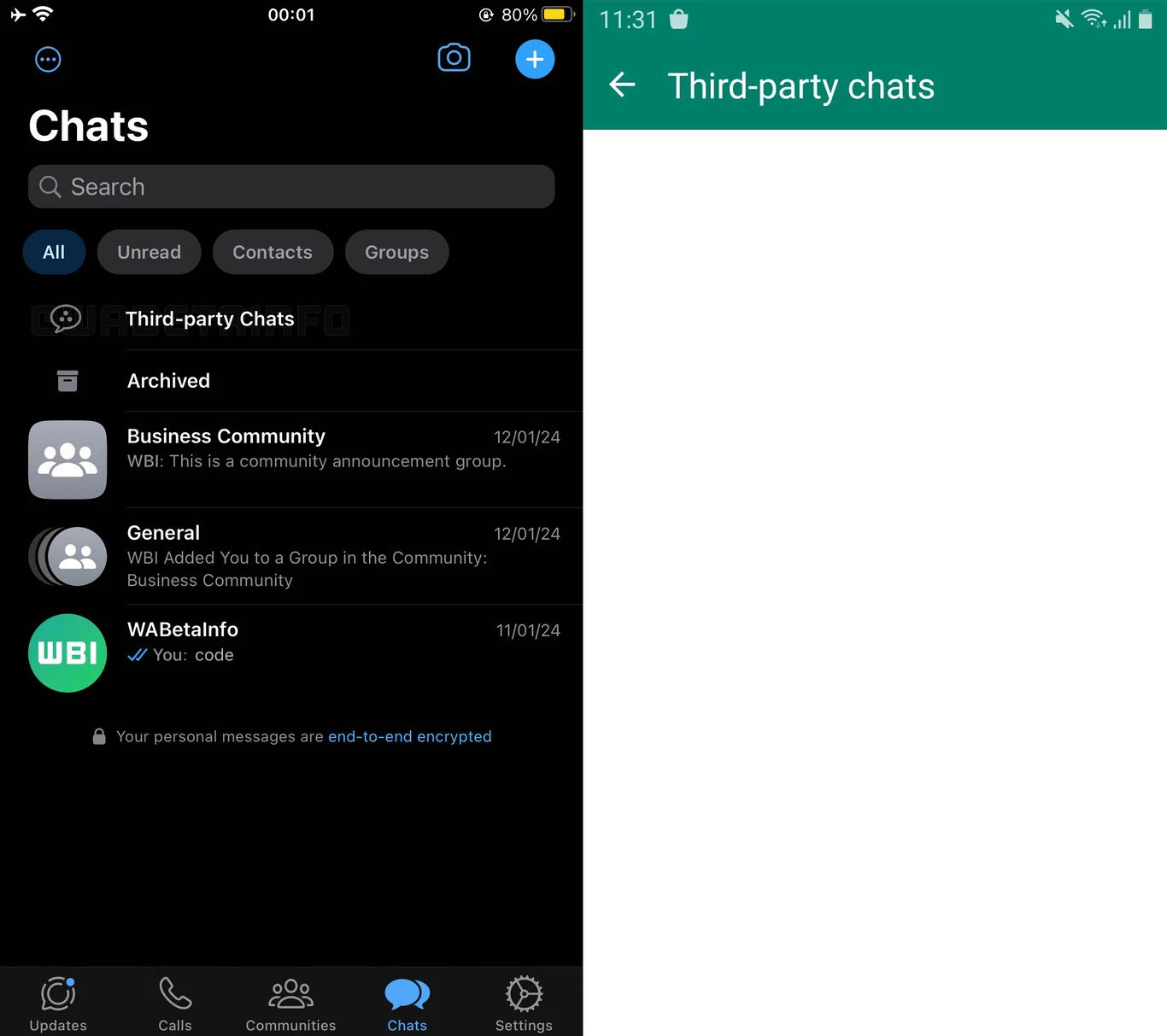Open Archived chats
The width and height of the screenshot is (1167, 1036).
168,381
